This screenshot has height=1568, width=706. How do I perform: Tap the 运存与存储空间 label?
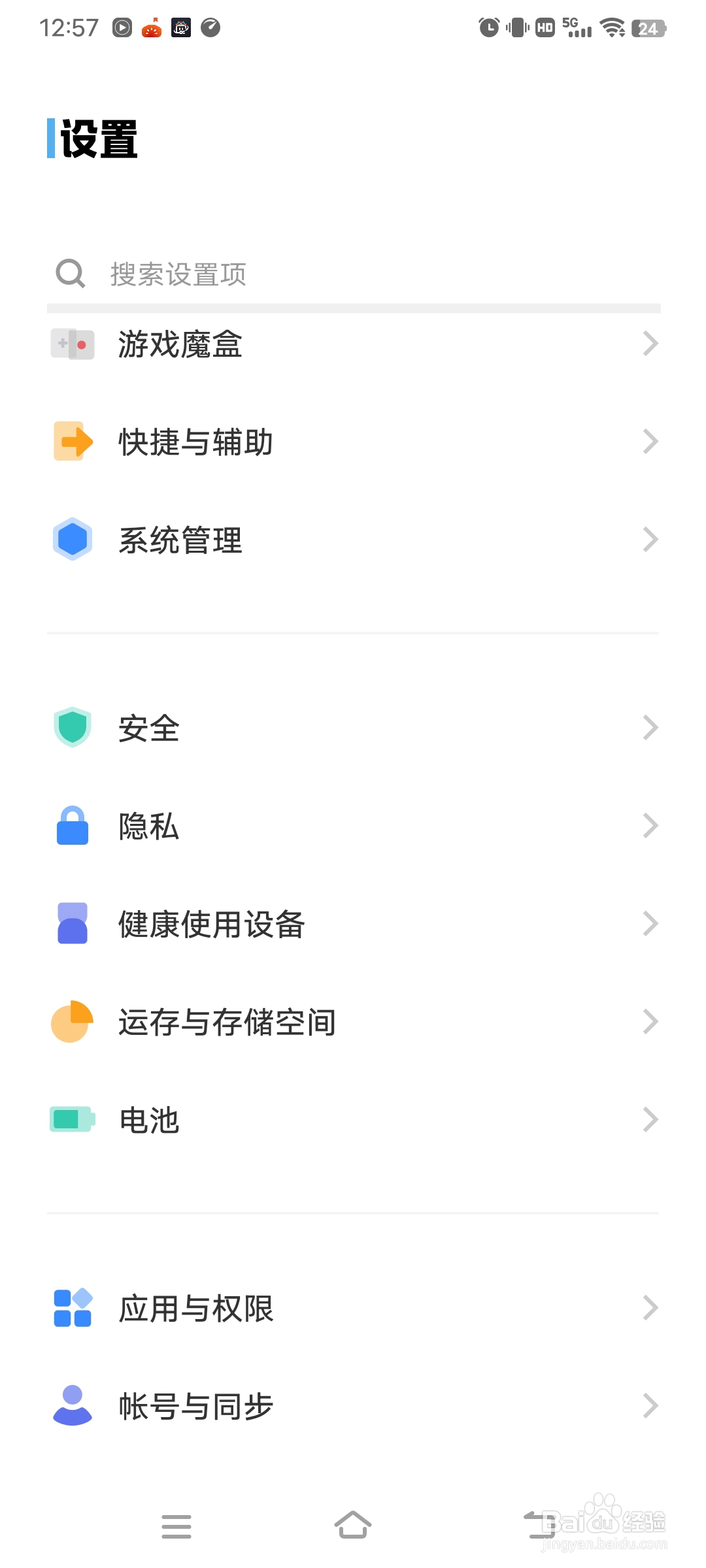tap(226, 1021)
